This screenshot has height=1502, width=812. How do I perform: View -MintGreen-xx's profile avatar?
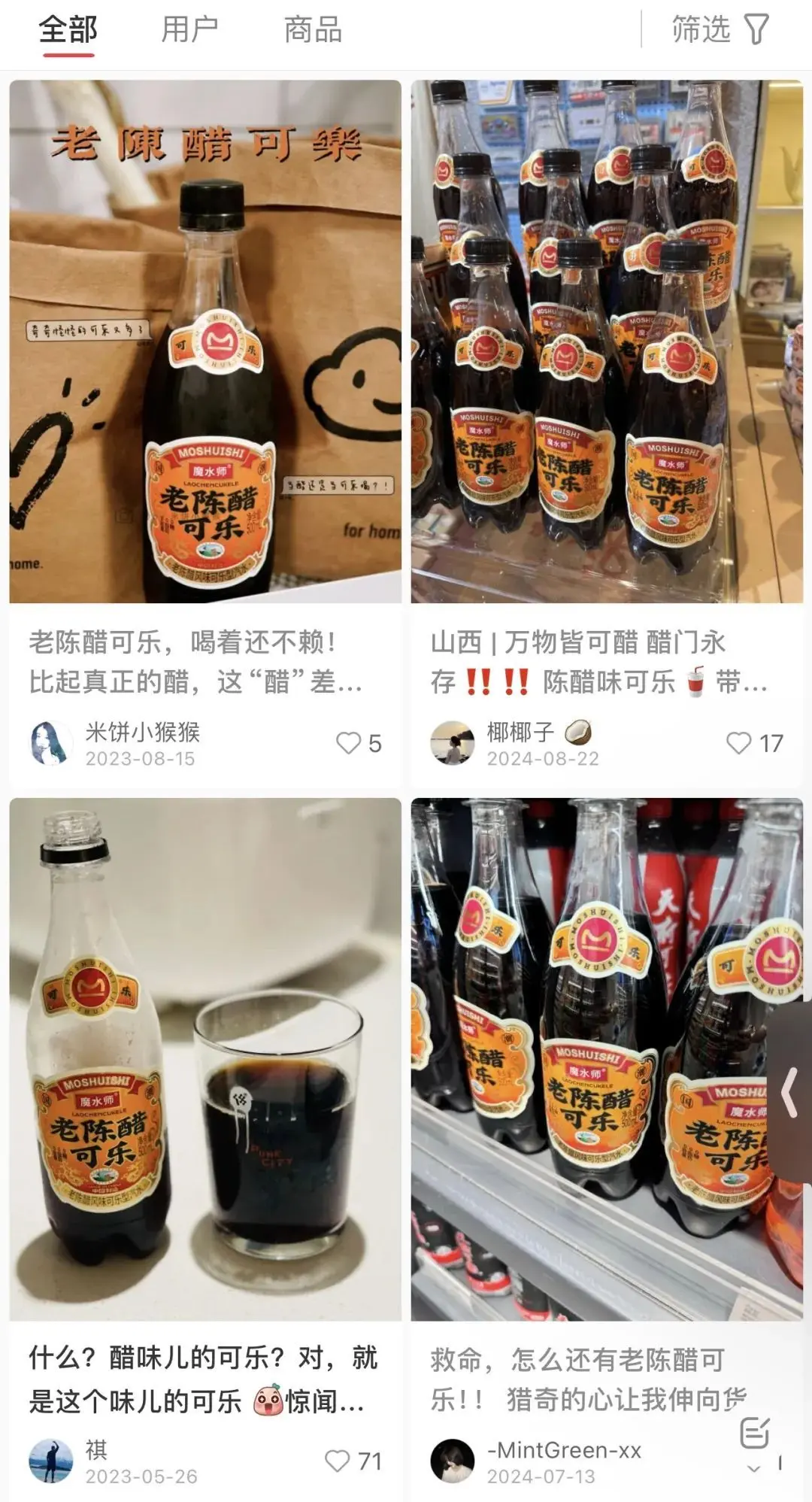coord(452,1461)
